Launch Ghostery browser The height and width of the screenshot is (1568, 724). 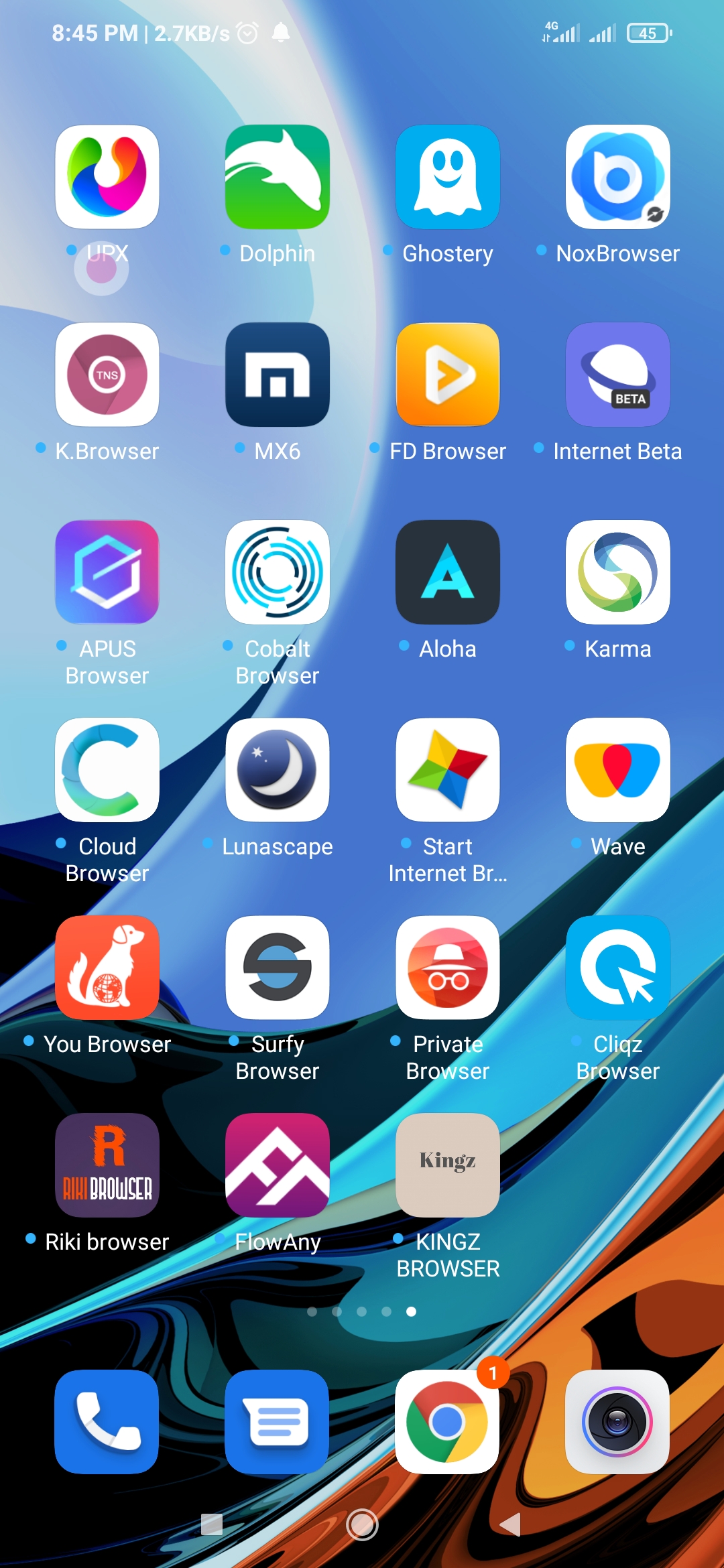tap(448, 177)
